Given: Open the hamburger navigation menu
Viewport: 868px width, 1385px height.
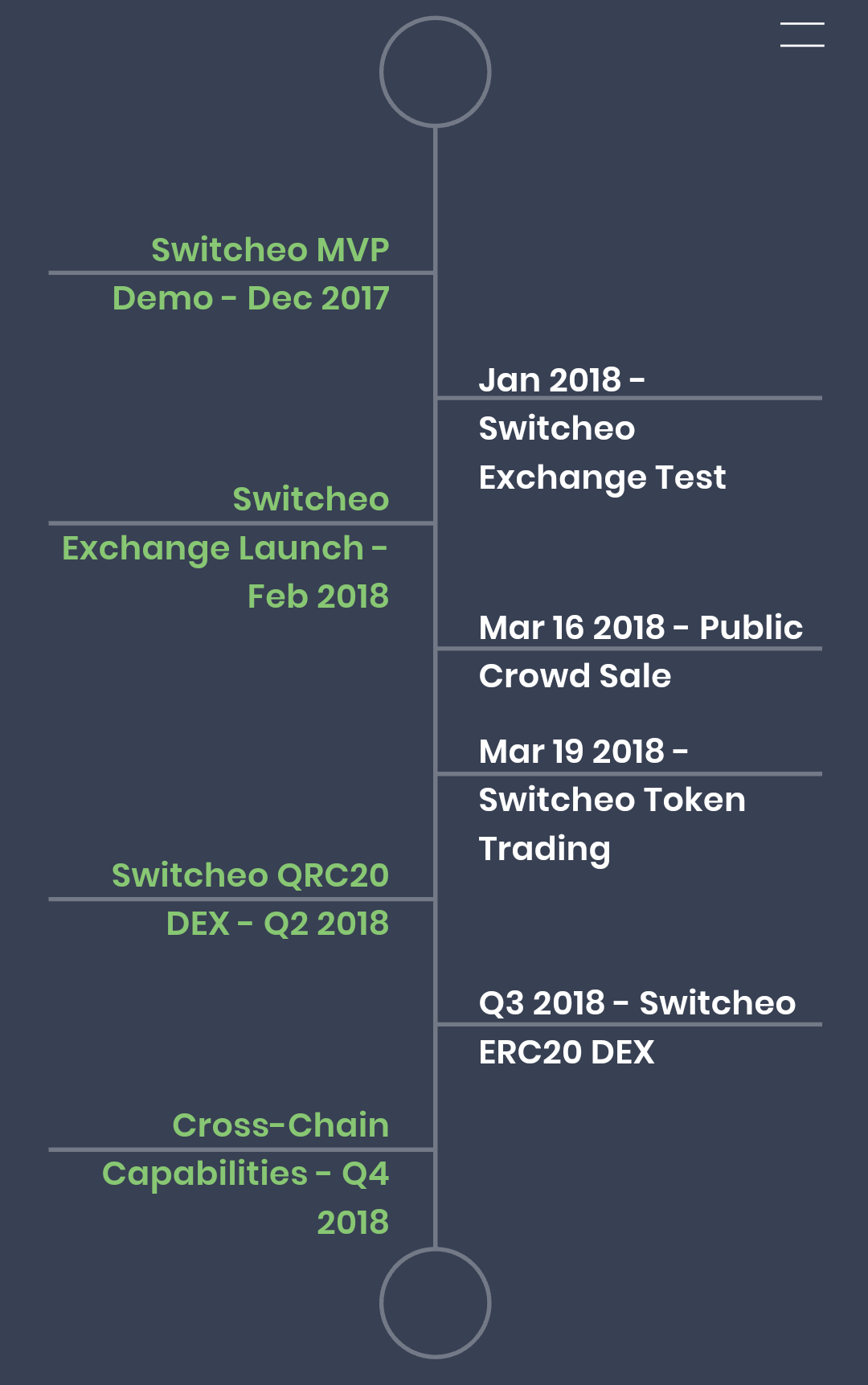Looking at the screenshot, I should click(x=801, y=35).
